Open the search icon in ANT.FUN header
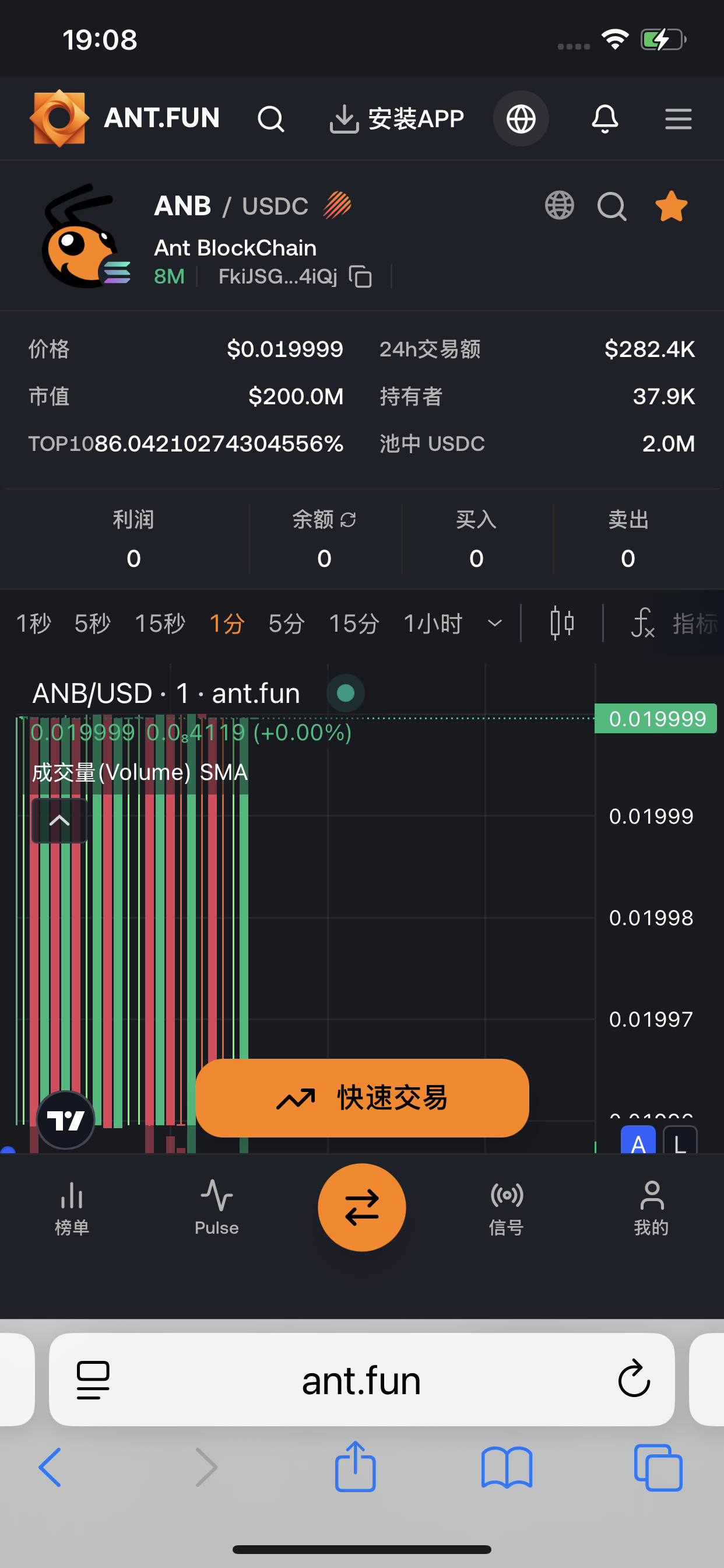The image size is (724, 1568). (x=270, y=118)
